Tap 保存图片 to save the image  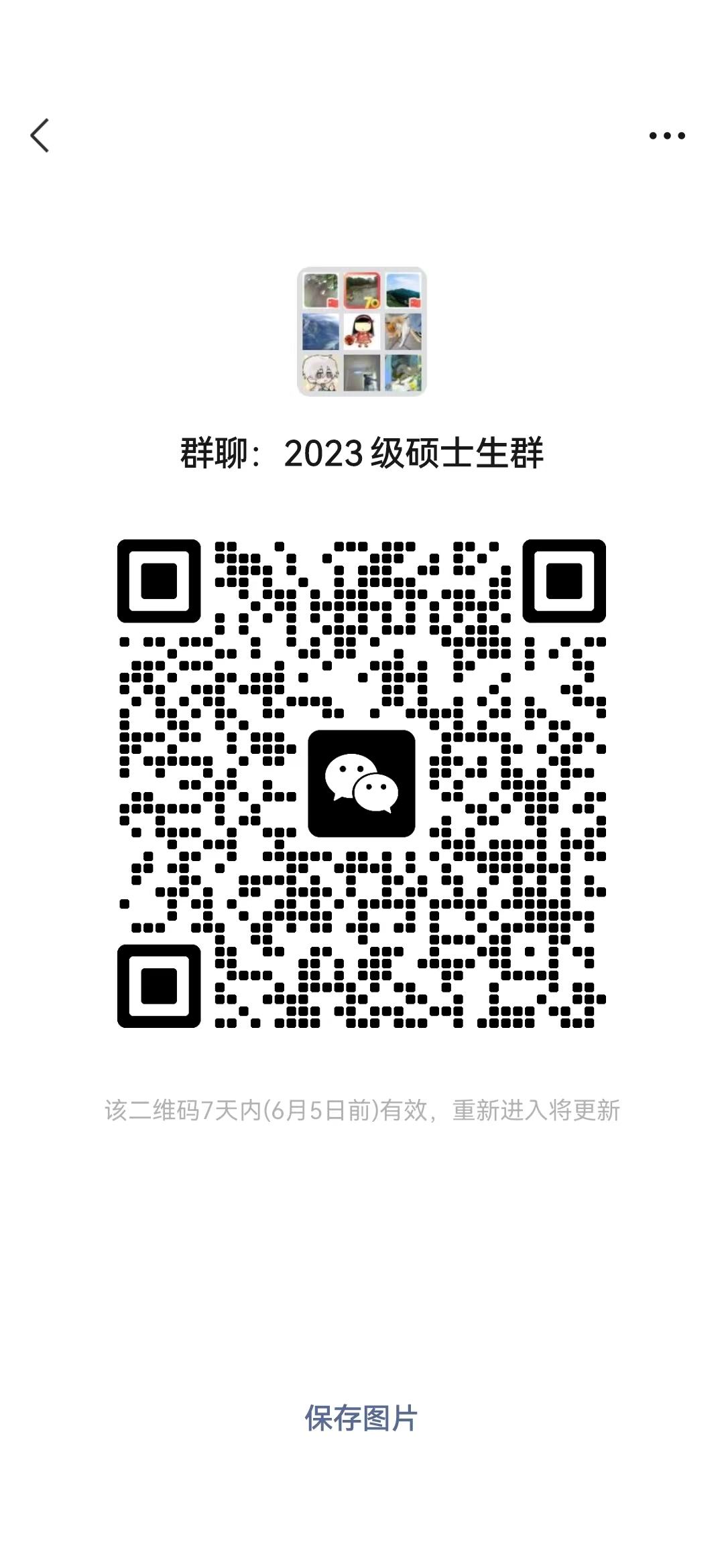point(361,1419)
